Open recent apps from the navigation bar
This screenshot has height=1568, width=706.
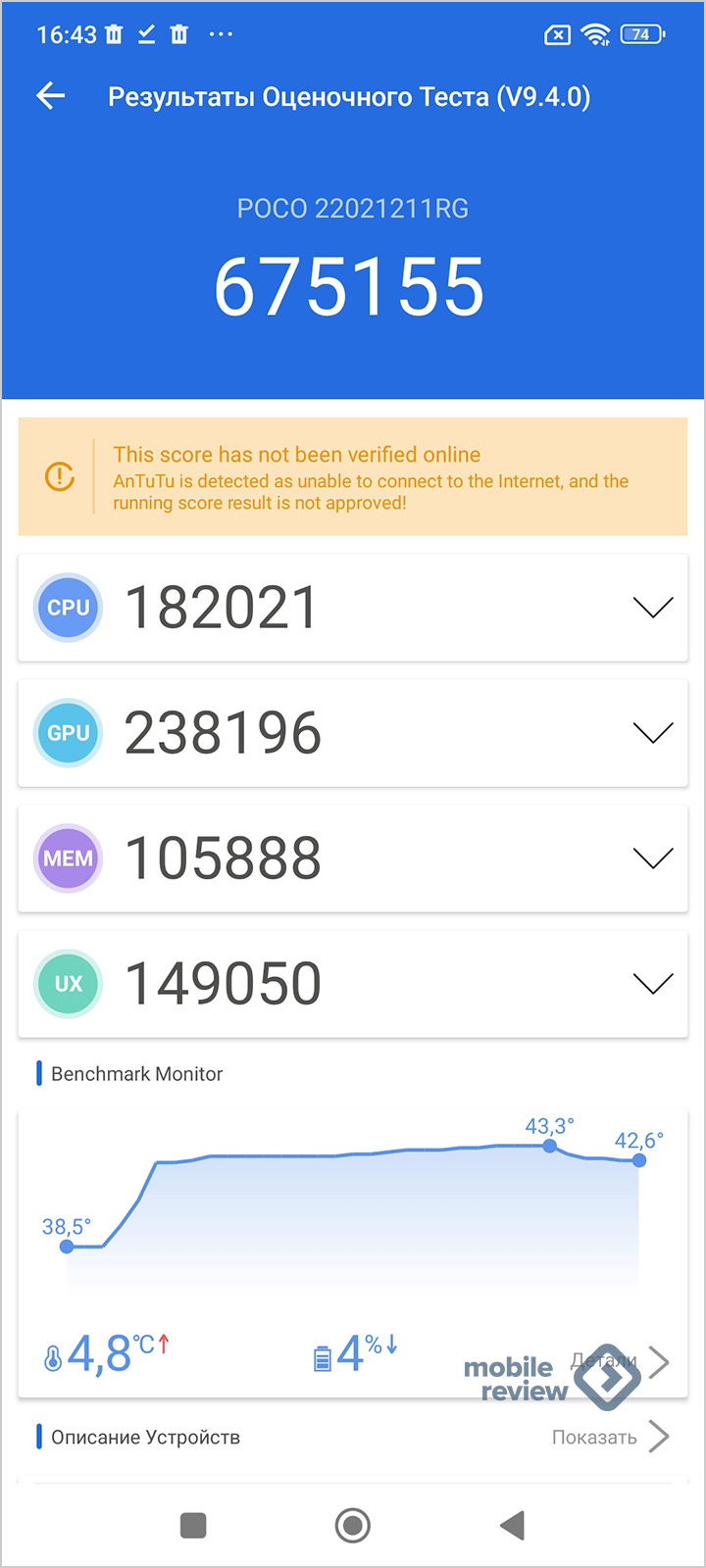pyautogui.click(x=193, y=1525)
